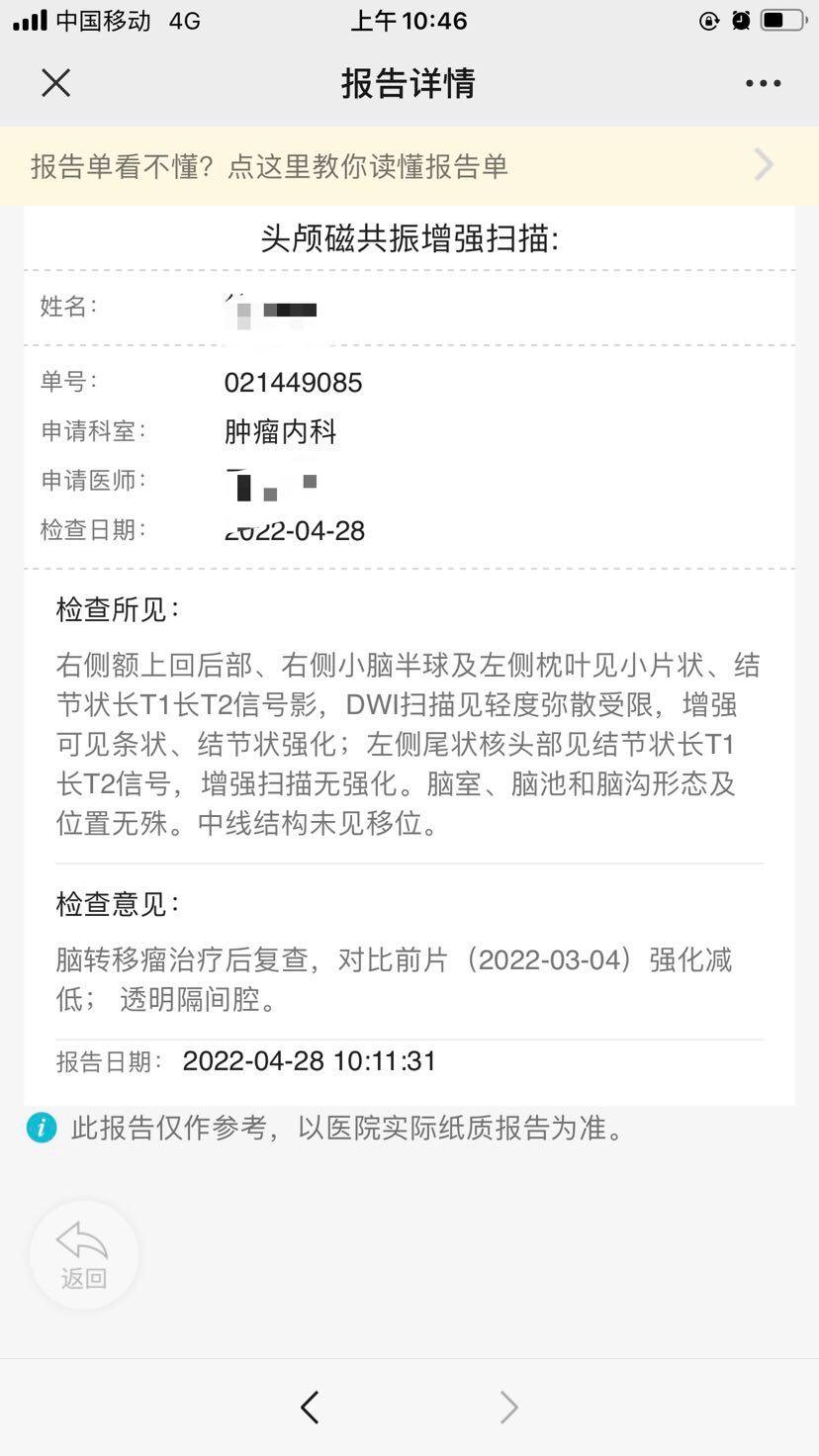819x1456 pixels.
Task: Open the guide to reading the report
Action: coord(409,165)
